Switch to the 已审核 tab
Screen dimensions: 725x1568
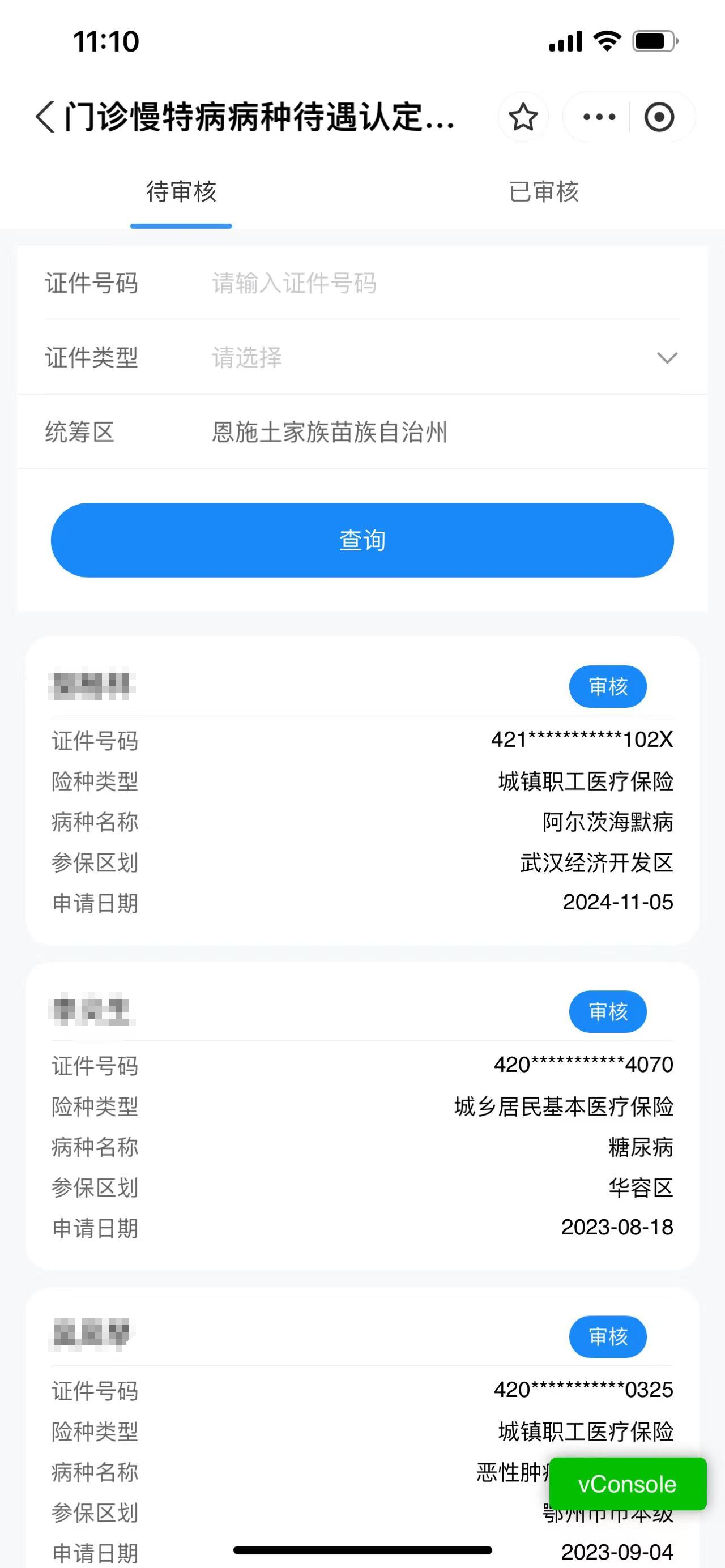coord(544,192)
